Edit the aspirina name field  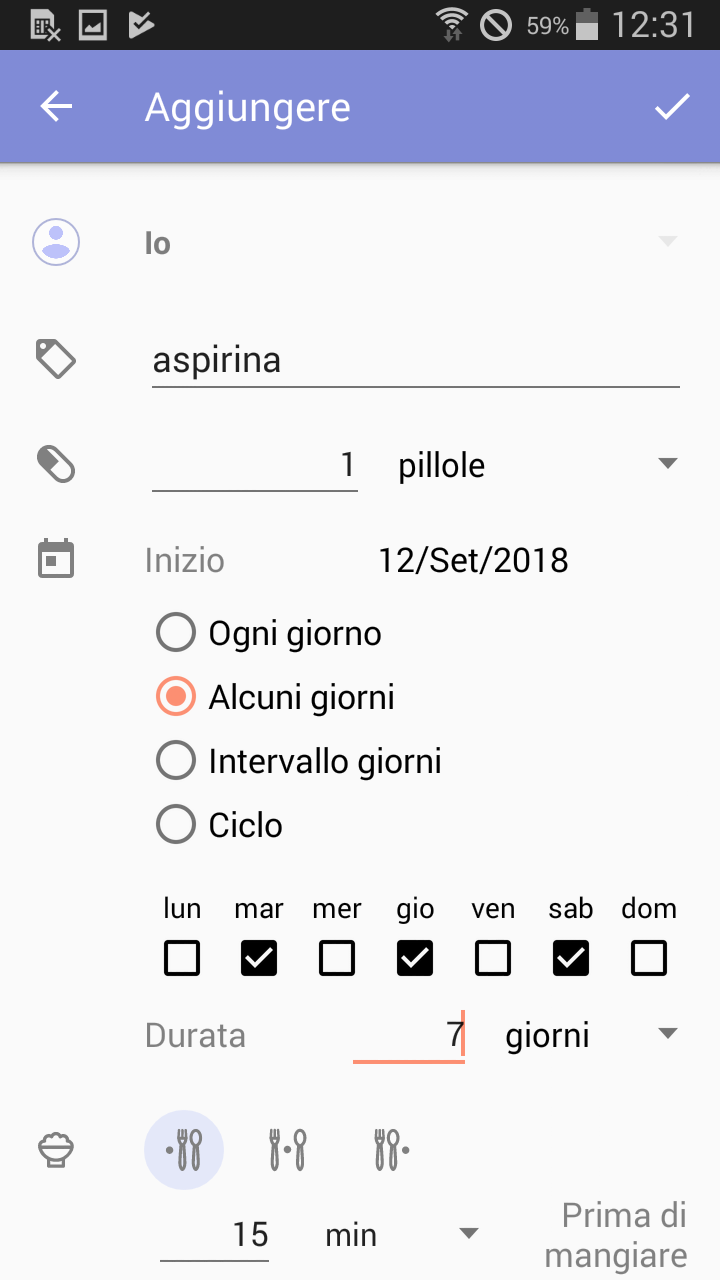416,360
